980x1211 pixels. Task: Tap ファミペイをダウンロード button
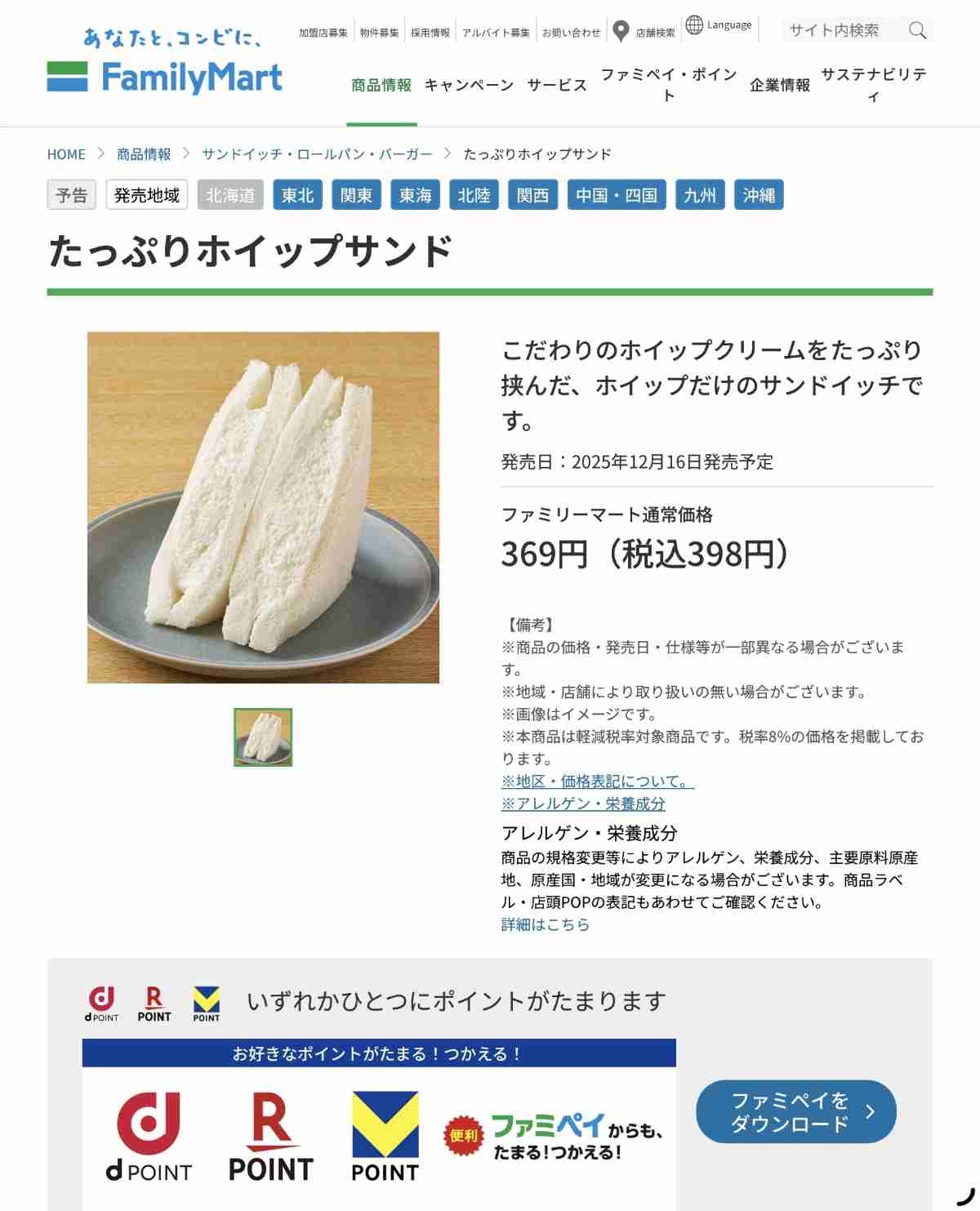pos(795,1111)
